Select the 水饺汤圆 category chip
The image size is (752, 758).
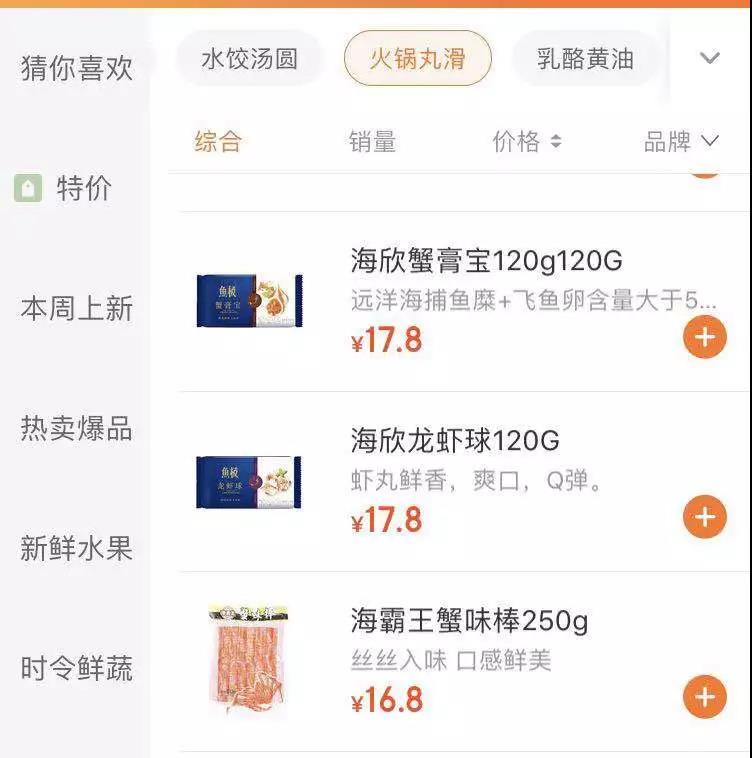tap(249, 58)
